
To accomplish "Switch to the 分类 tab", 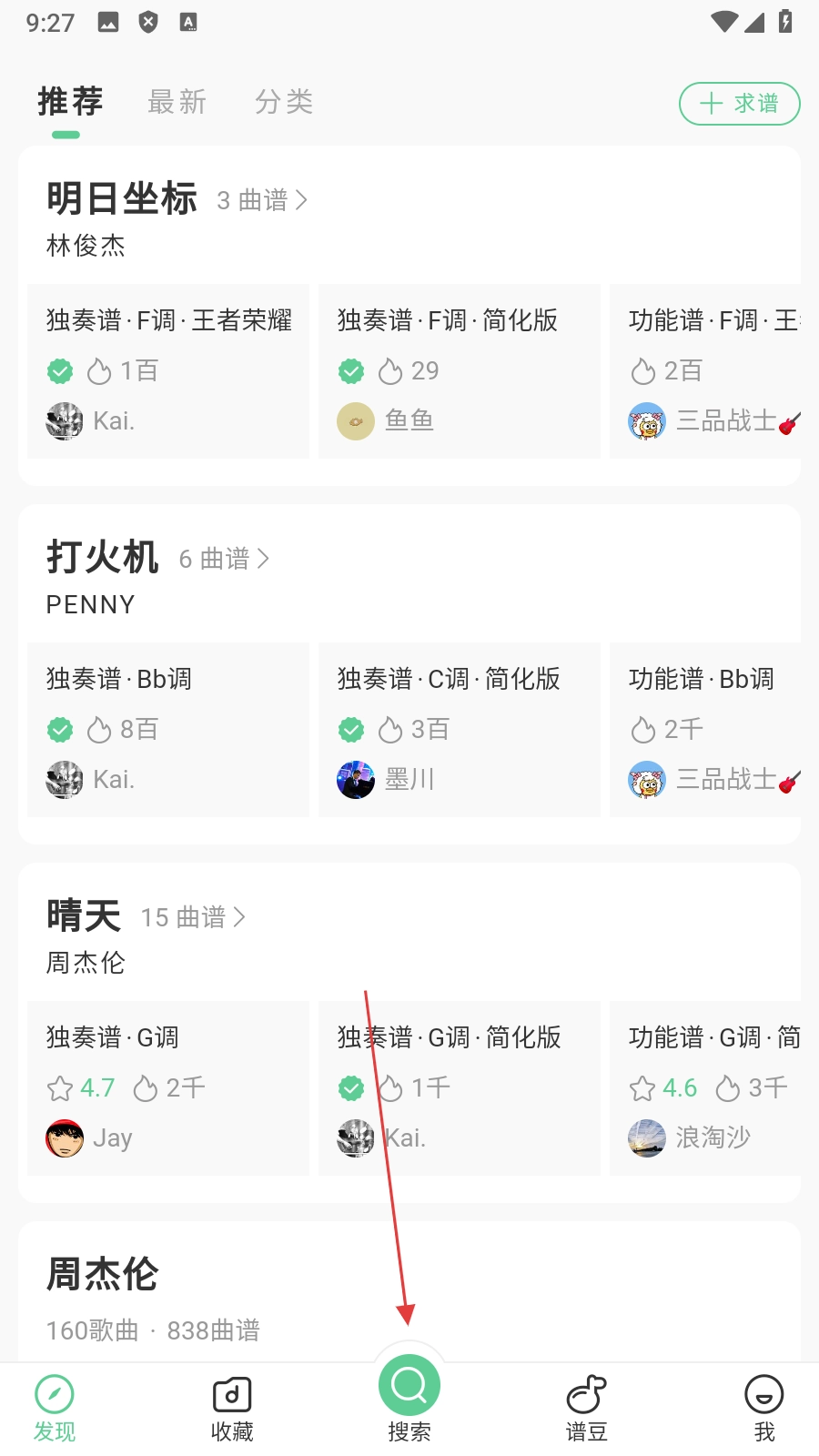I will (x=284, y=102).
